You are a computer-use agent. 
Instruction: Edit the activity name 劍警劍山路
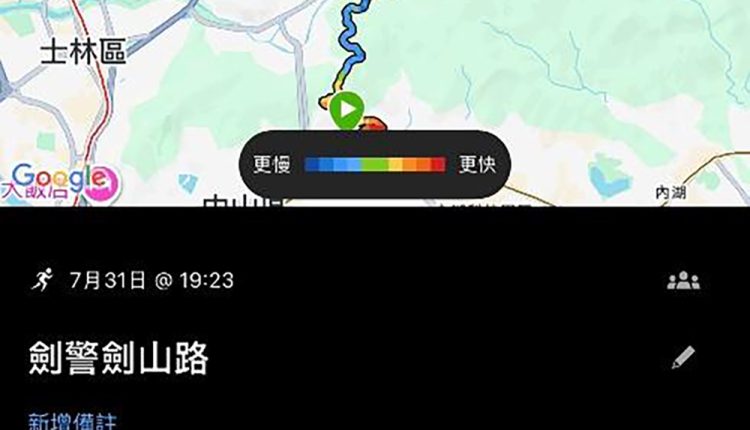click(684, 356)
